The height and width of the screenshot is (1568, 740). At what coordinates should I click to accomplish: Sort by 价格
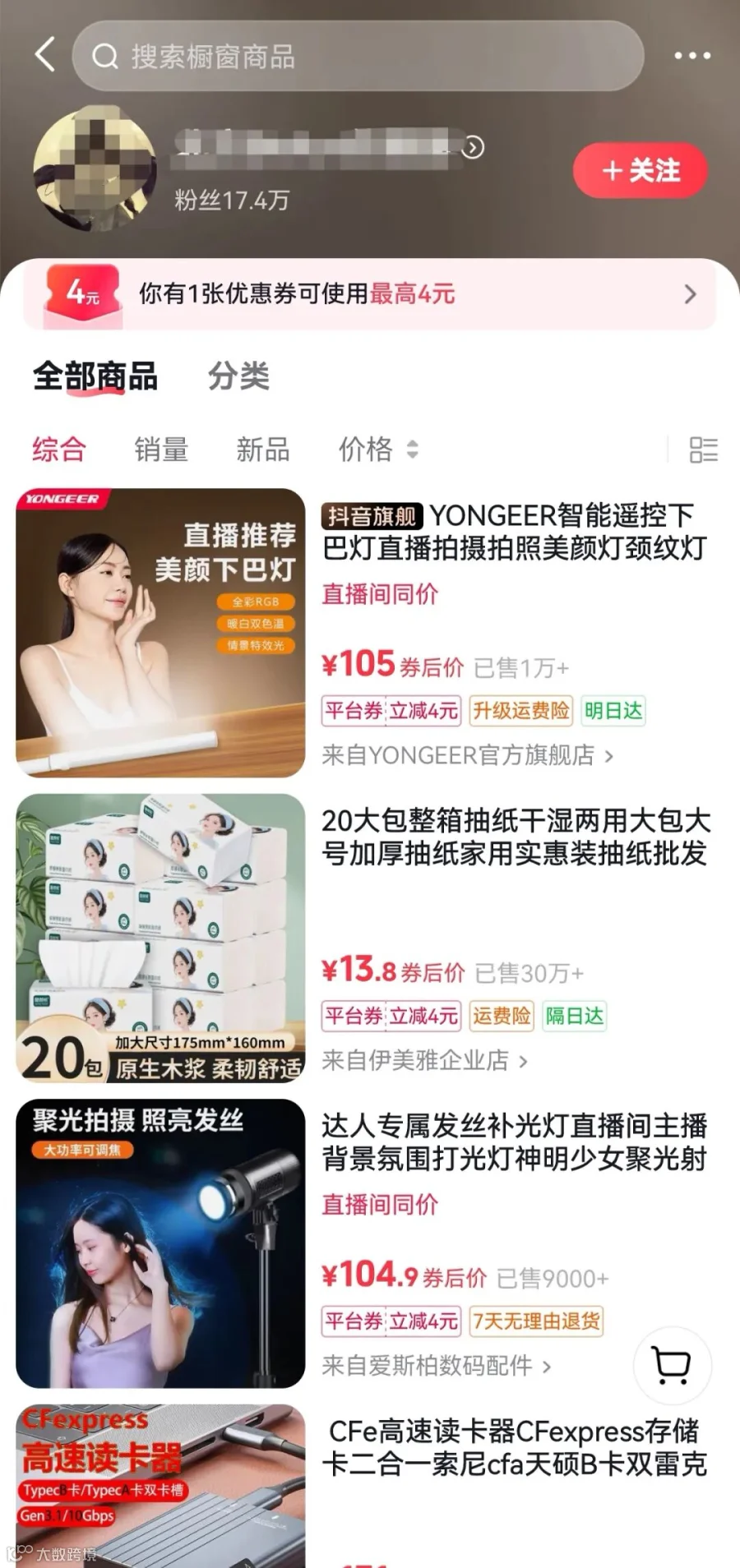[379, 450]
